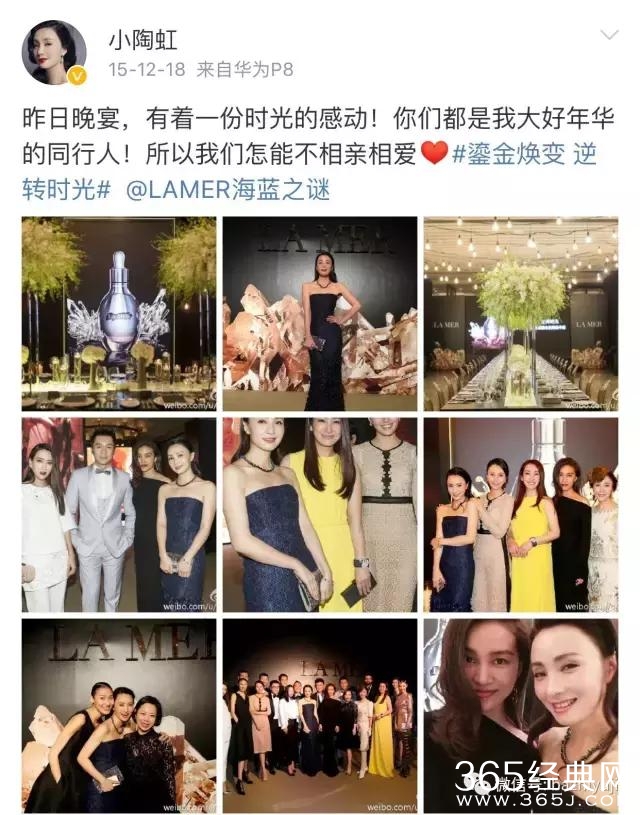The width and height of the screenshot is (640, 815).
Task: Open the close-up selfie of two women
Action: [x=520, y=715]
